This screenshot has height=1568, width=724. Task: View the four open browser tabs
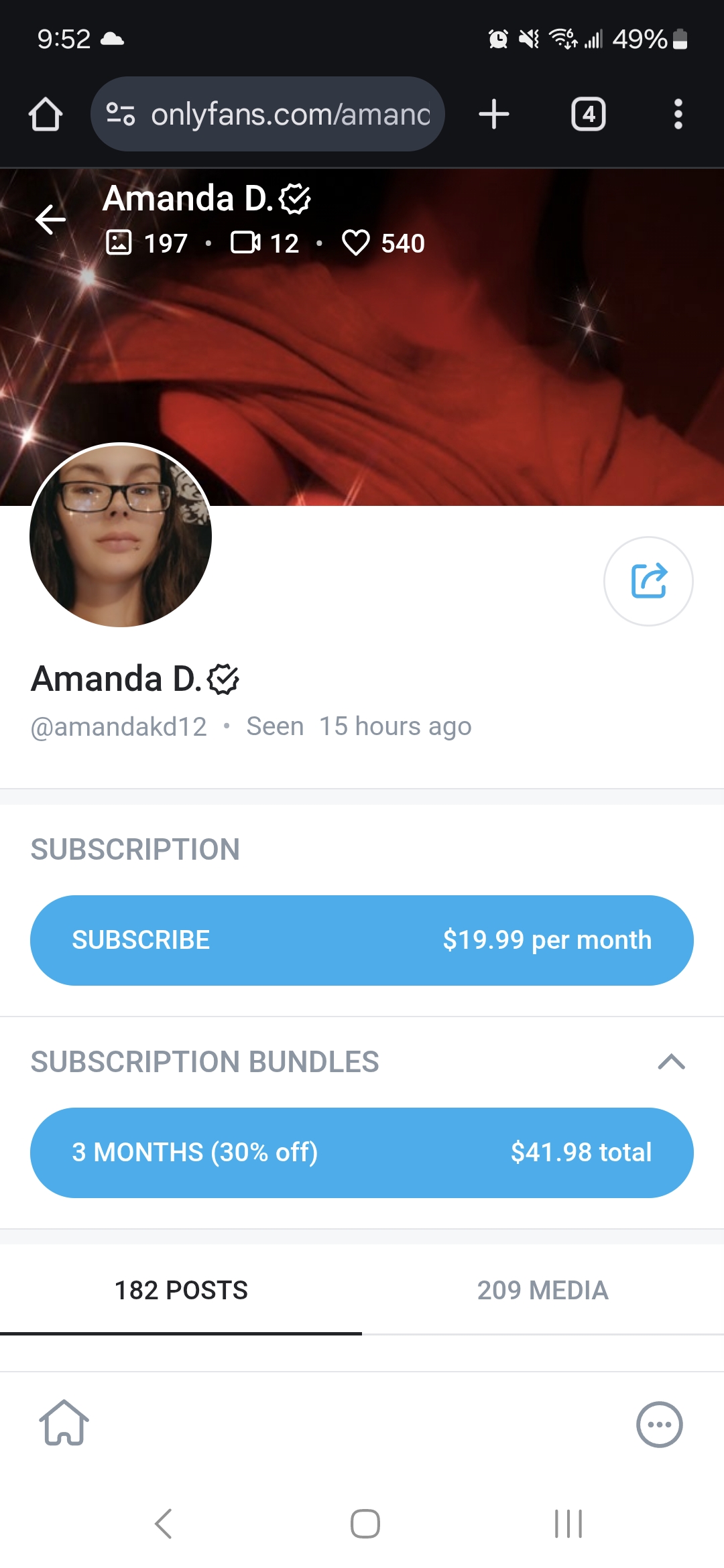tap(589, 114)
